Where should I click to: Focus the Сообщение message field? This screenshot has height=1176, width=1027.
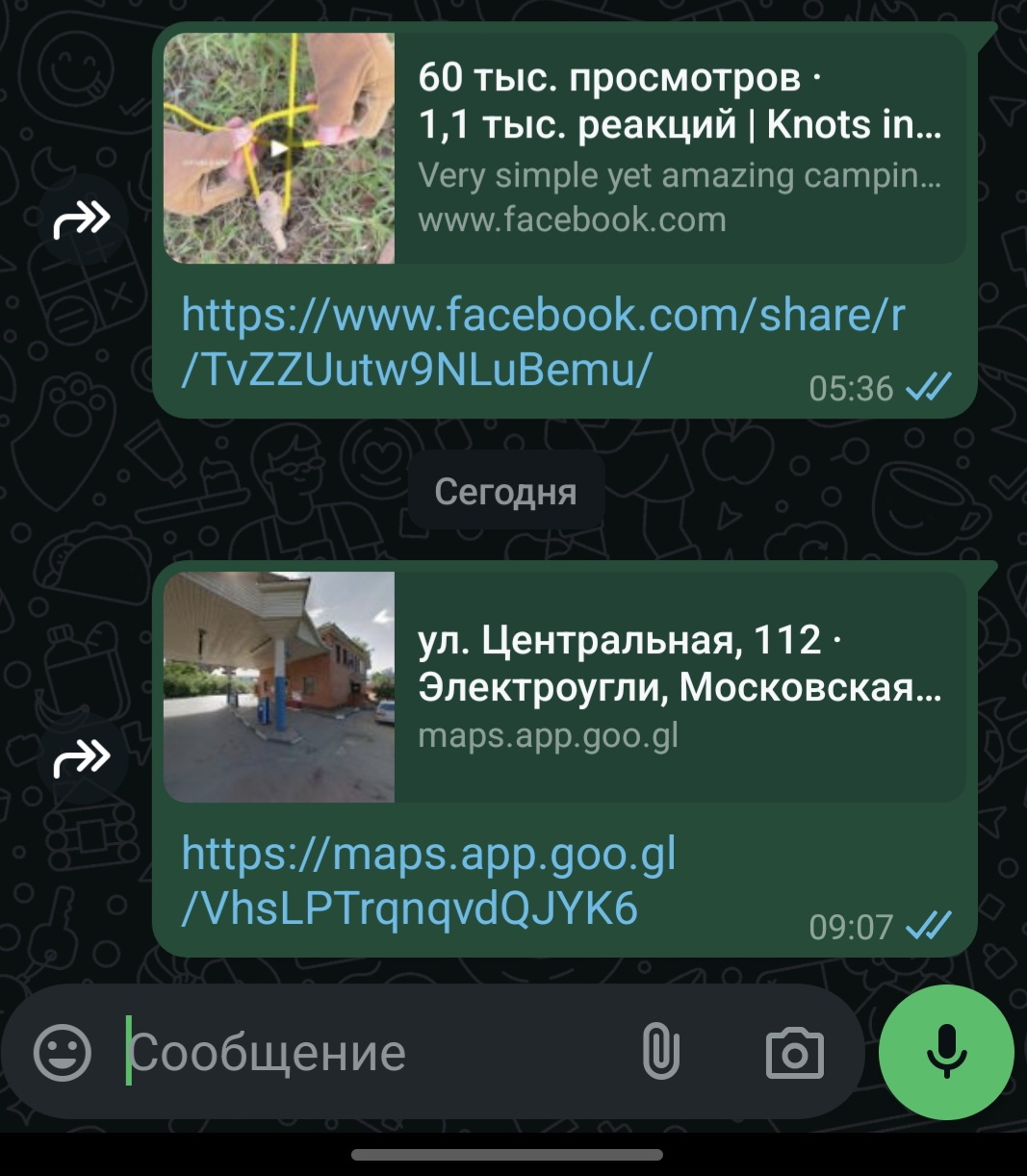pos(375,1053)
